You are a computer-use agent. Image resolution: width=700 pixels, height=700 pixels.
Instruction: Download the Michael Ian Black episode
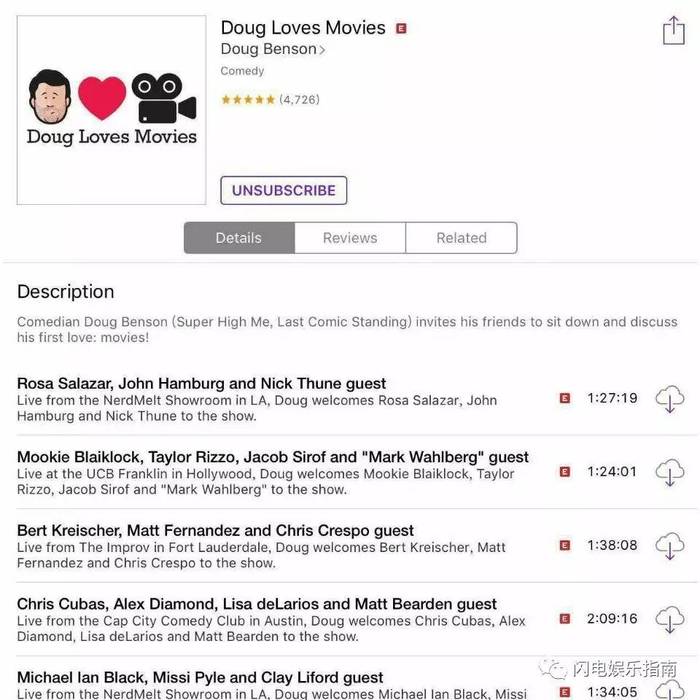click(x=669, y=689)
